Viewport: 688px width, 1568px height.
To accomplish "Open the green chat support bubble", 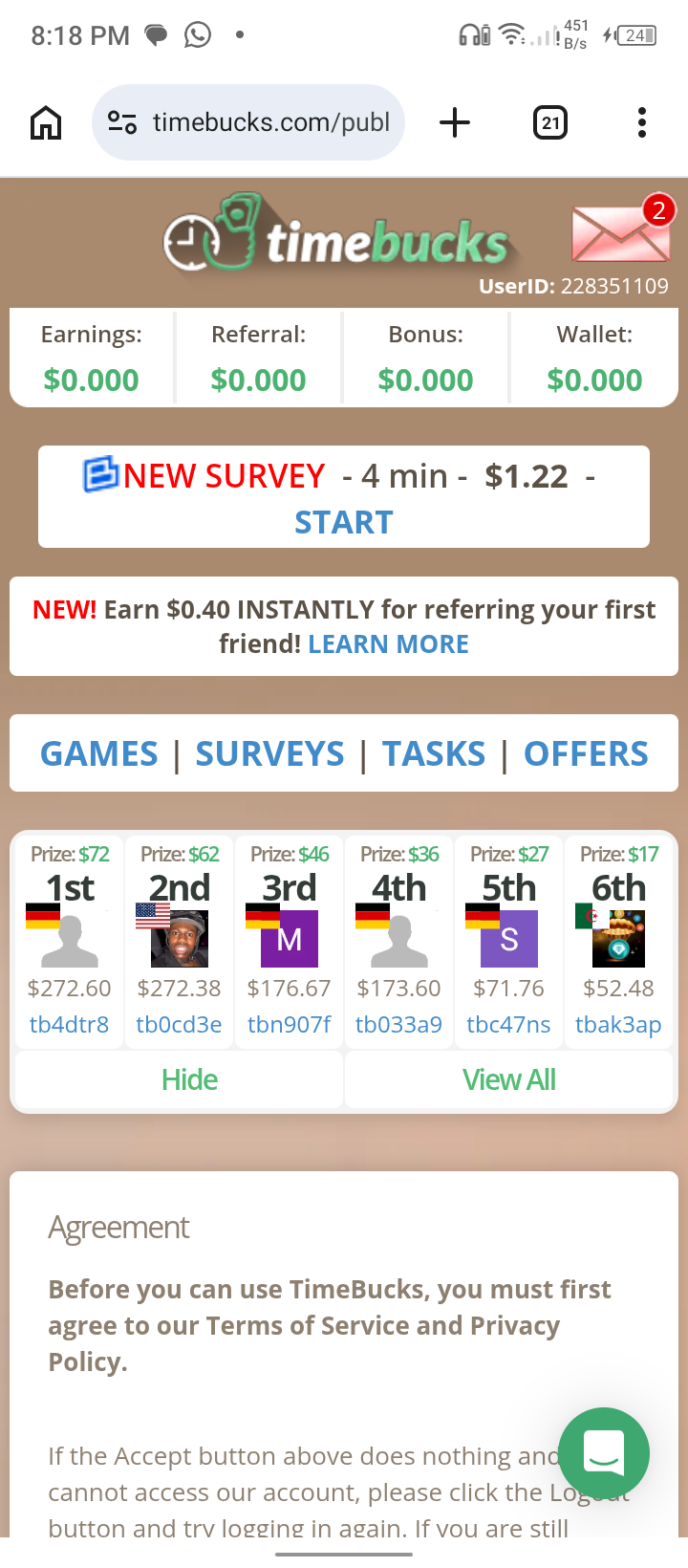I will (603, 1452).
